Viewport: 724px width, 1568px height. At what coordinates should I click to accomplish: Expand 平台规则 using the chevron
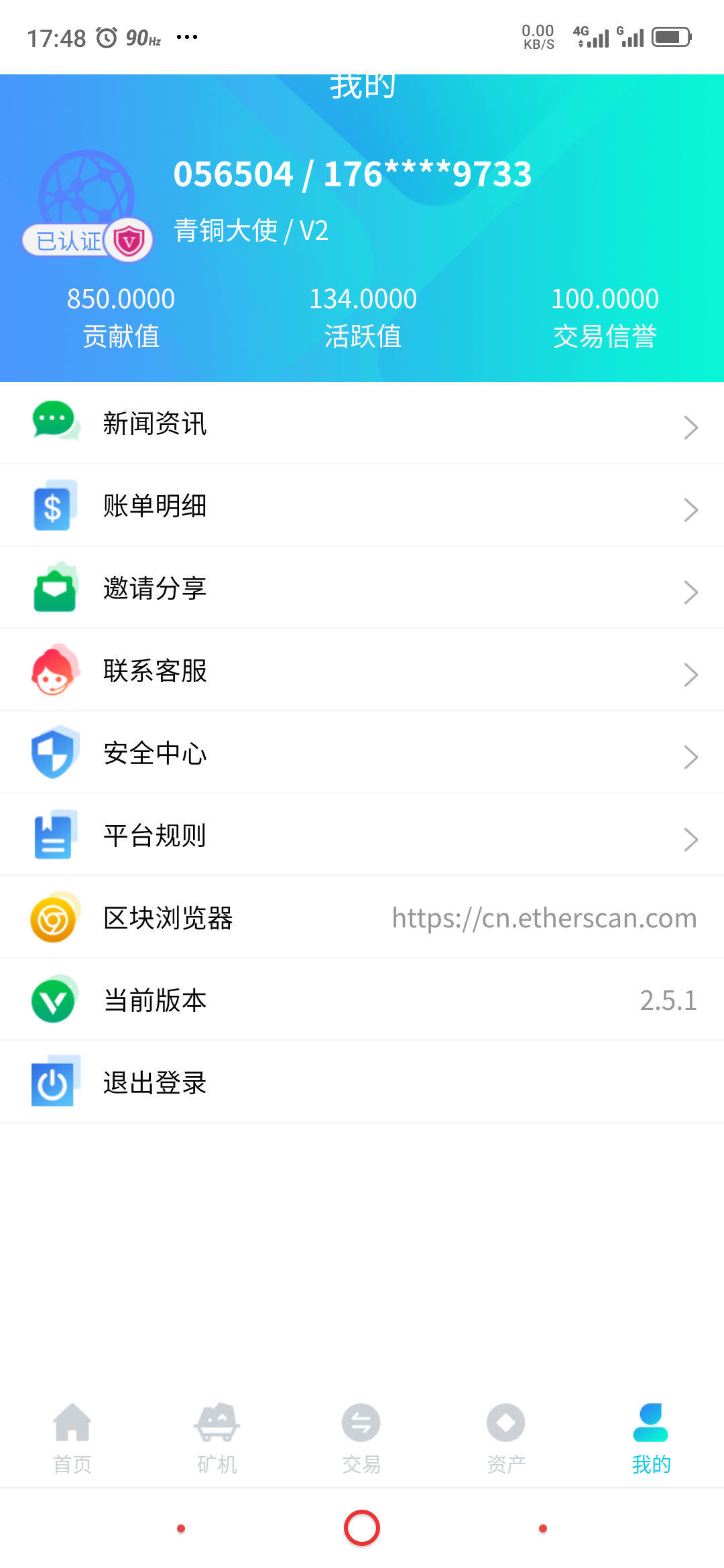[692, 839]
